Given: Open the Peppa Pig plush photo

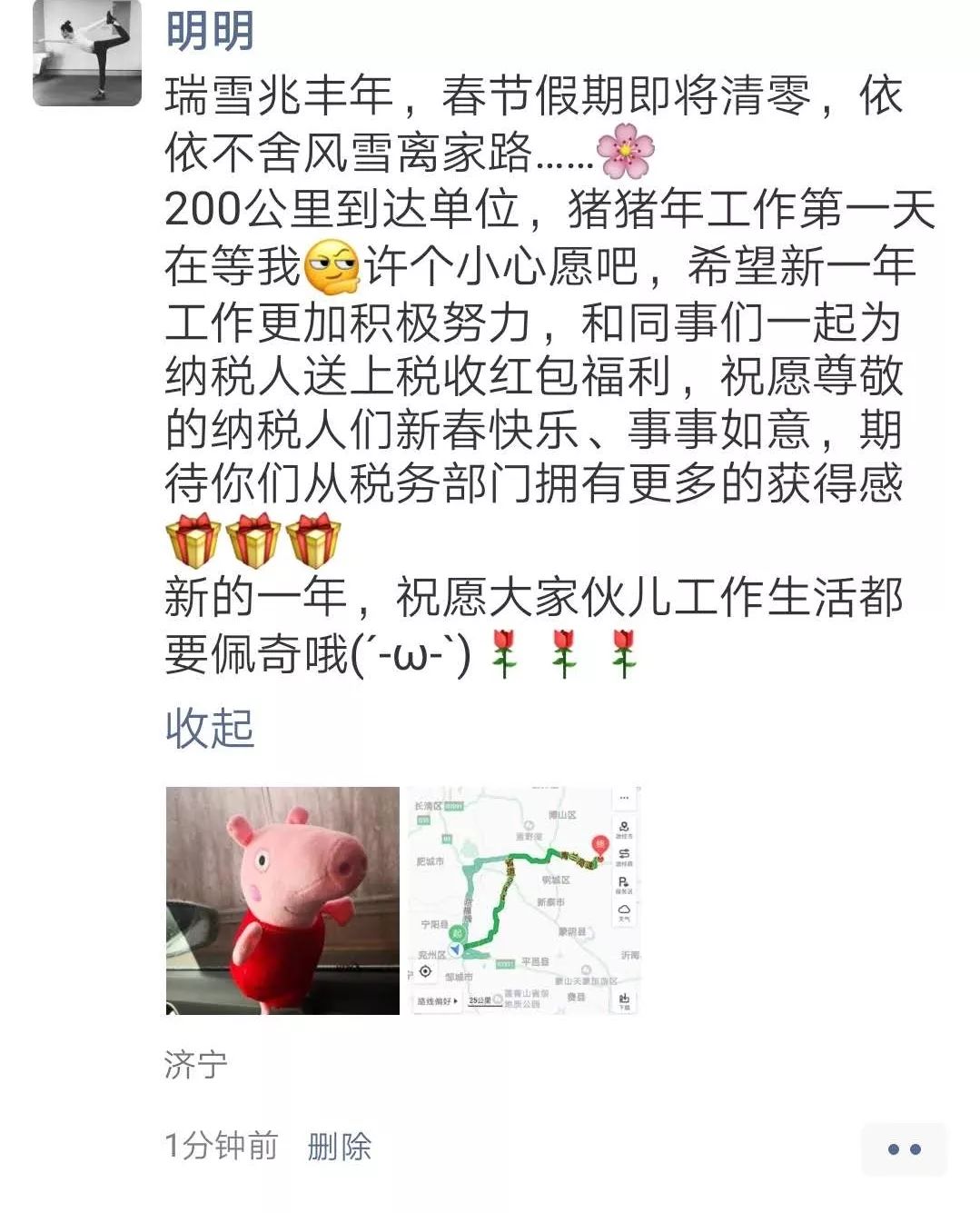Looking at the screenshot, I should (282, 900).
